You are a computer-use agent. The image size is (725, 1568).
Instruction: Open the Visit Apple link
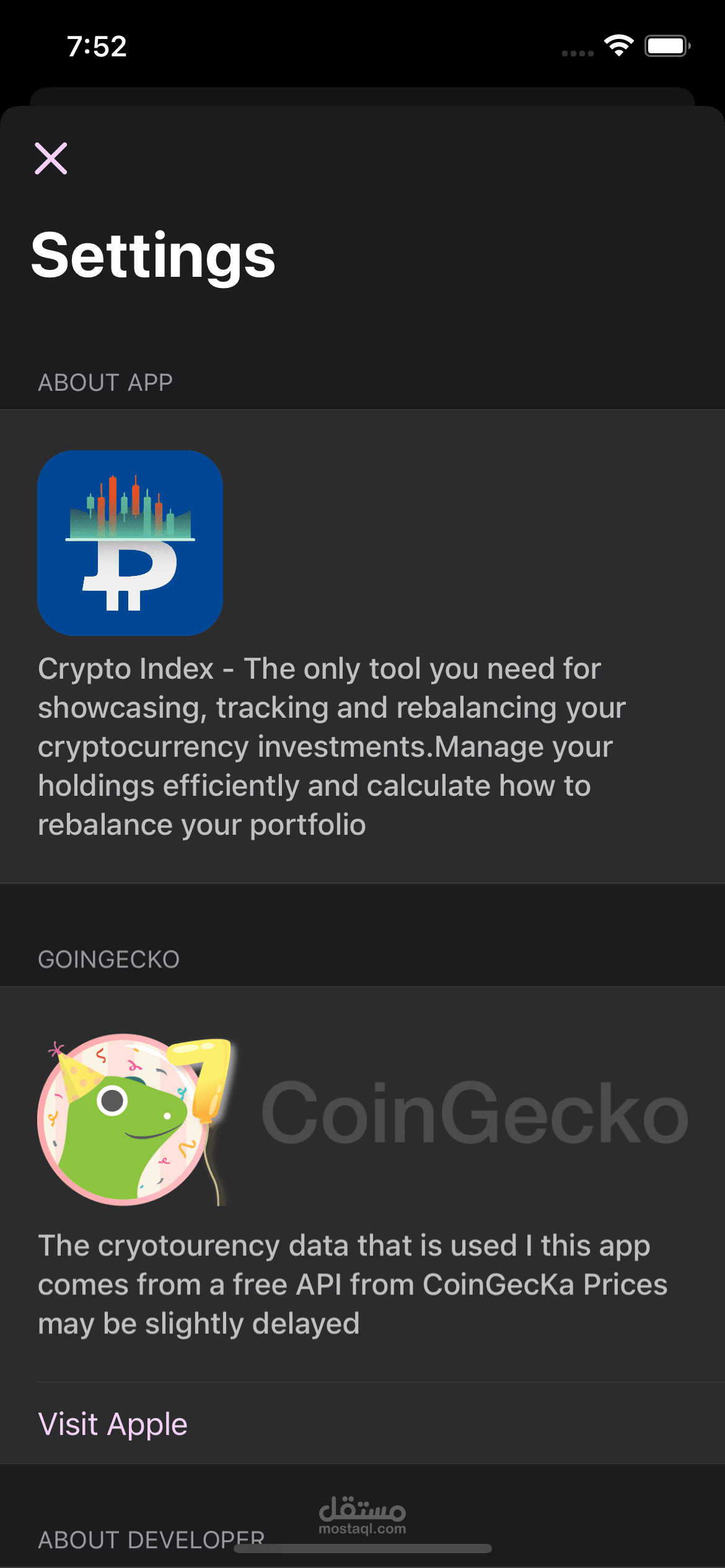point(113,1424)
